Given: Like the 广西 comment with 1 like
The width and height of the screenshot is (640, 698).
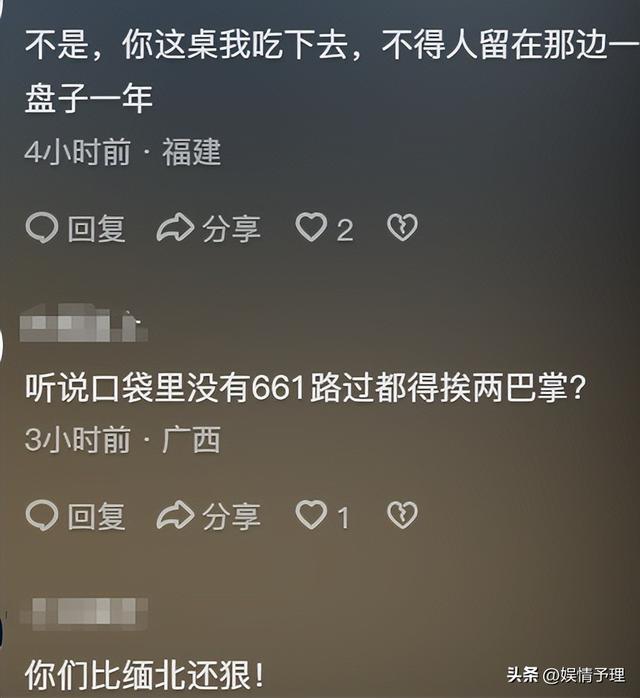Looking at the screenshot, I should coord(312,516).
